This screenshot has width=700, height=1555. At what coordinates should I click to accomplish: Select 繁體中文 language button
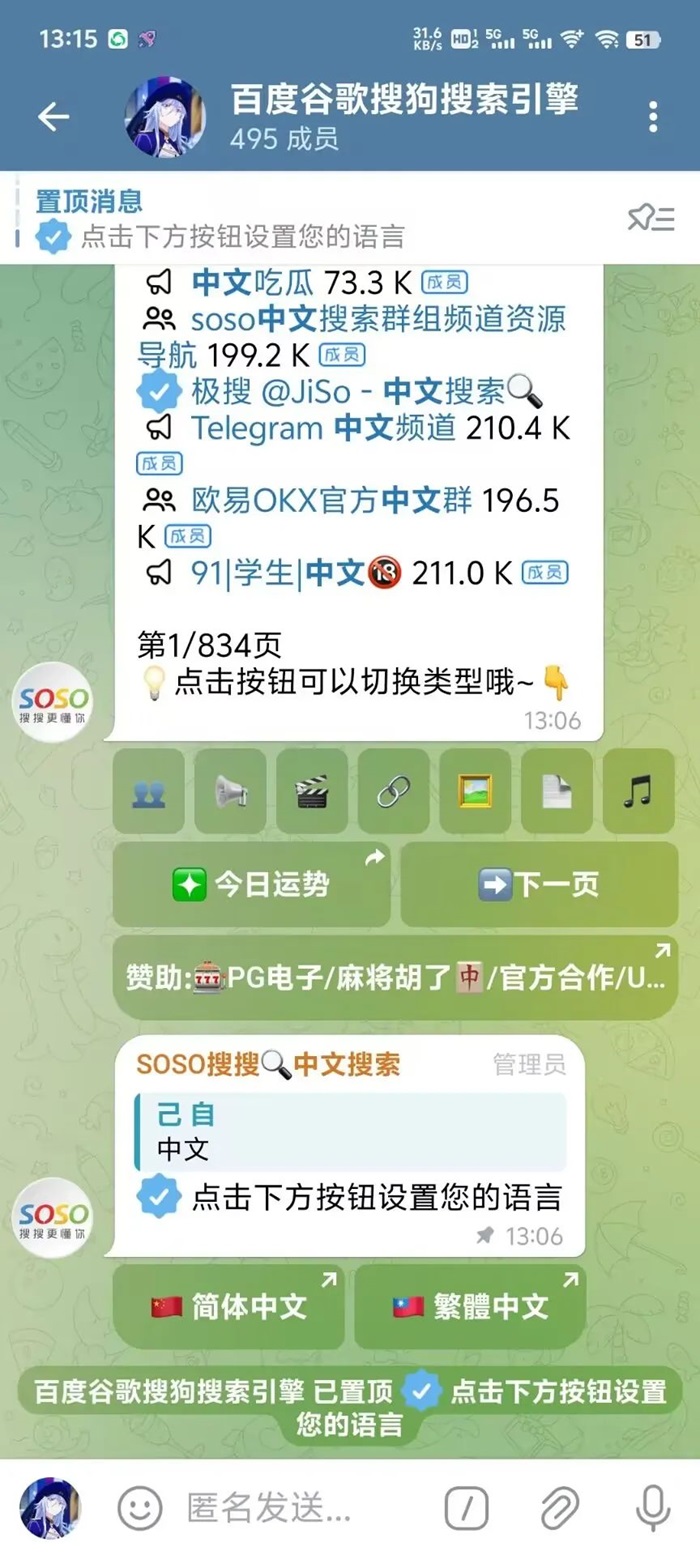470,1306
